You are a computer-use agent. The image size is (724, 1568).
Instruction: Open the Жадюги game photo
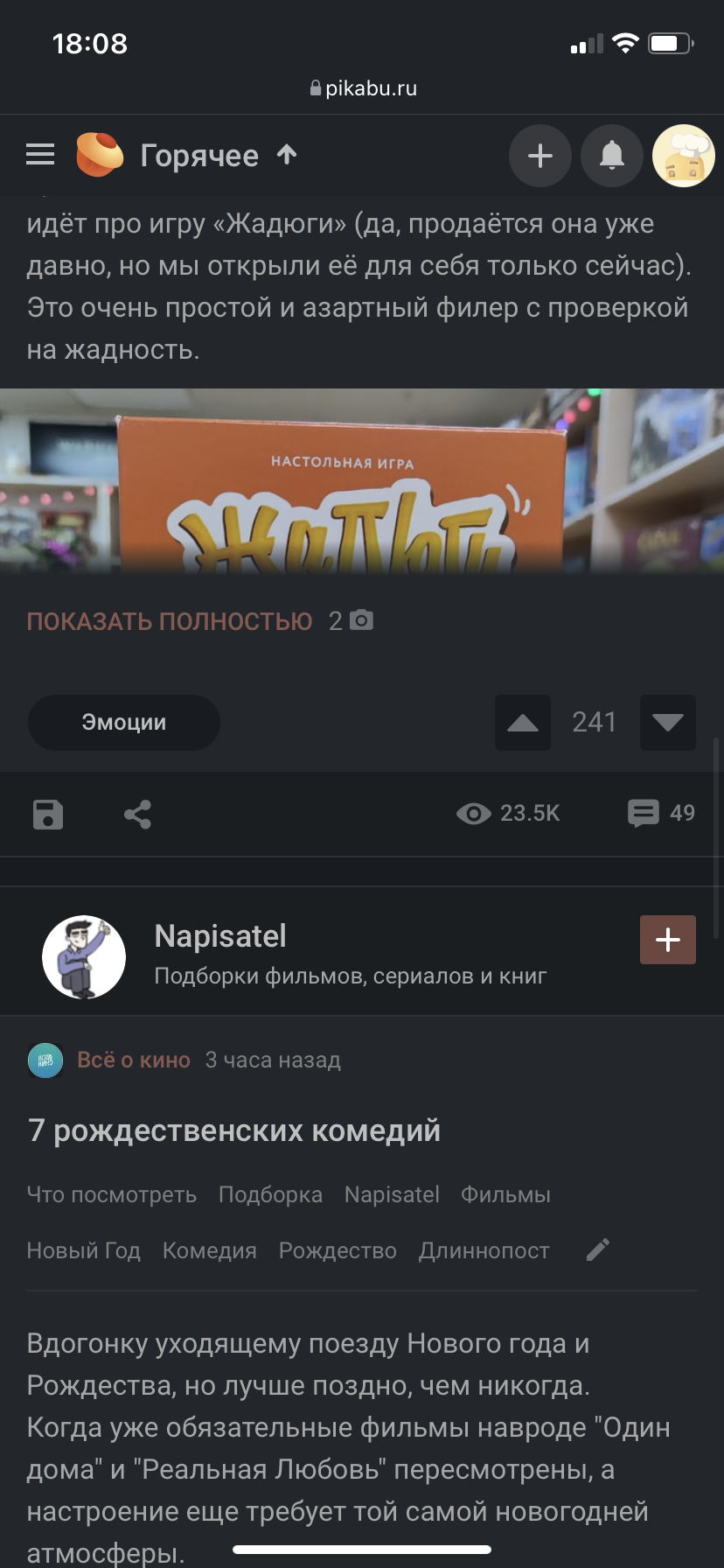click(362, 480)
